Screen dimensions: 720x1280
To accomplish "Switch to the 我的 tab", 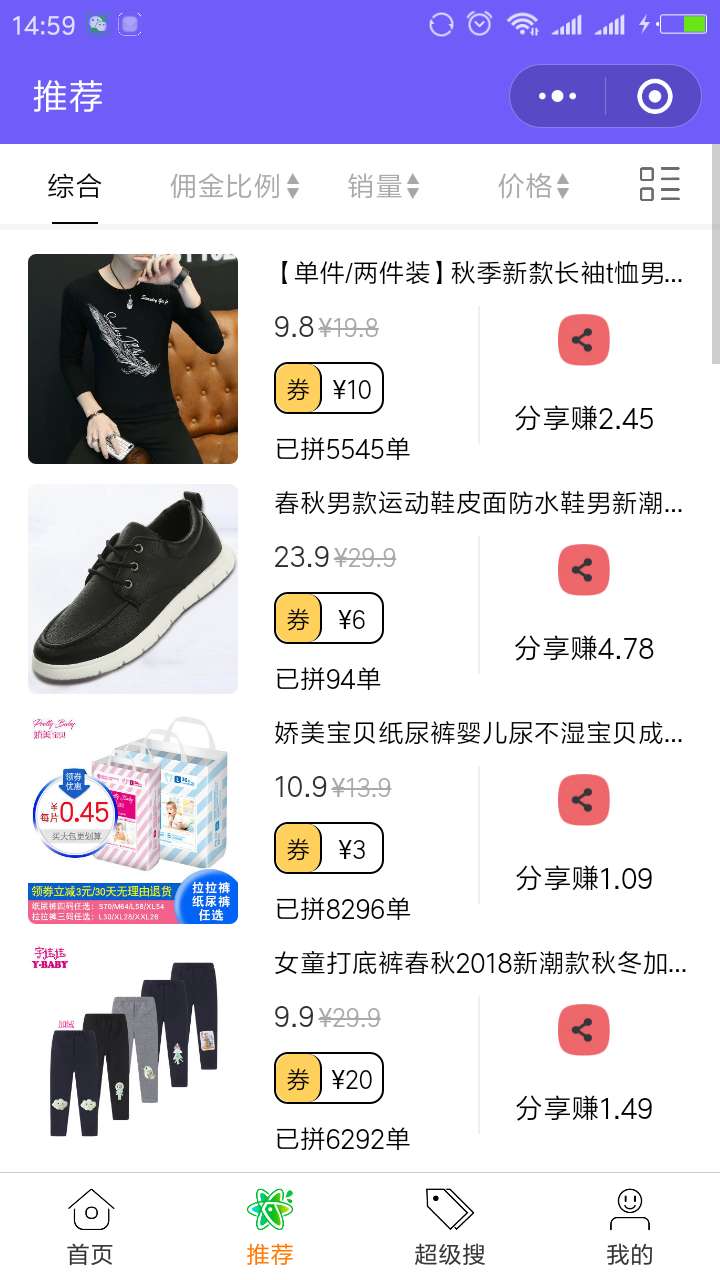I will click(630, 1227).
